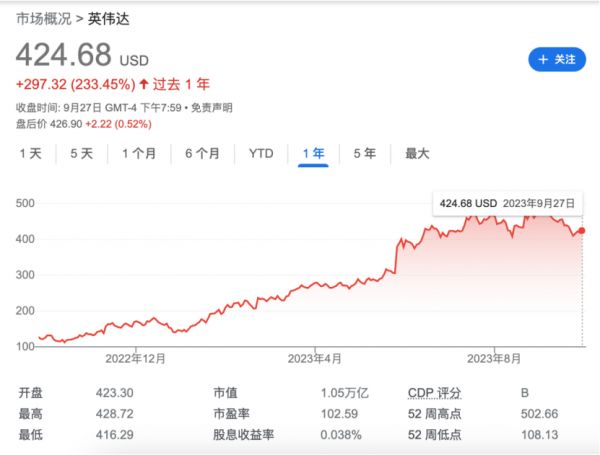Switch chart to 5 天 range
Viewport: 600px width, 455px height.
tap(81, 154)
